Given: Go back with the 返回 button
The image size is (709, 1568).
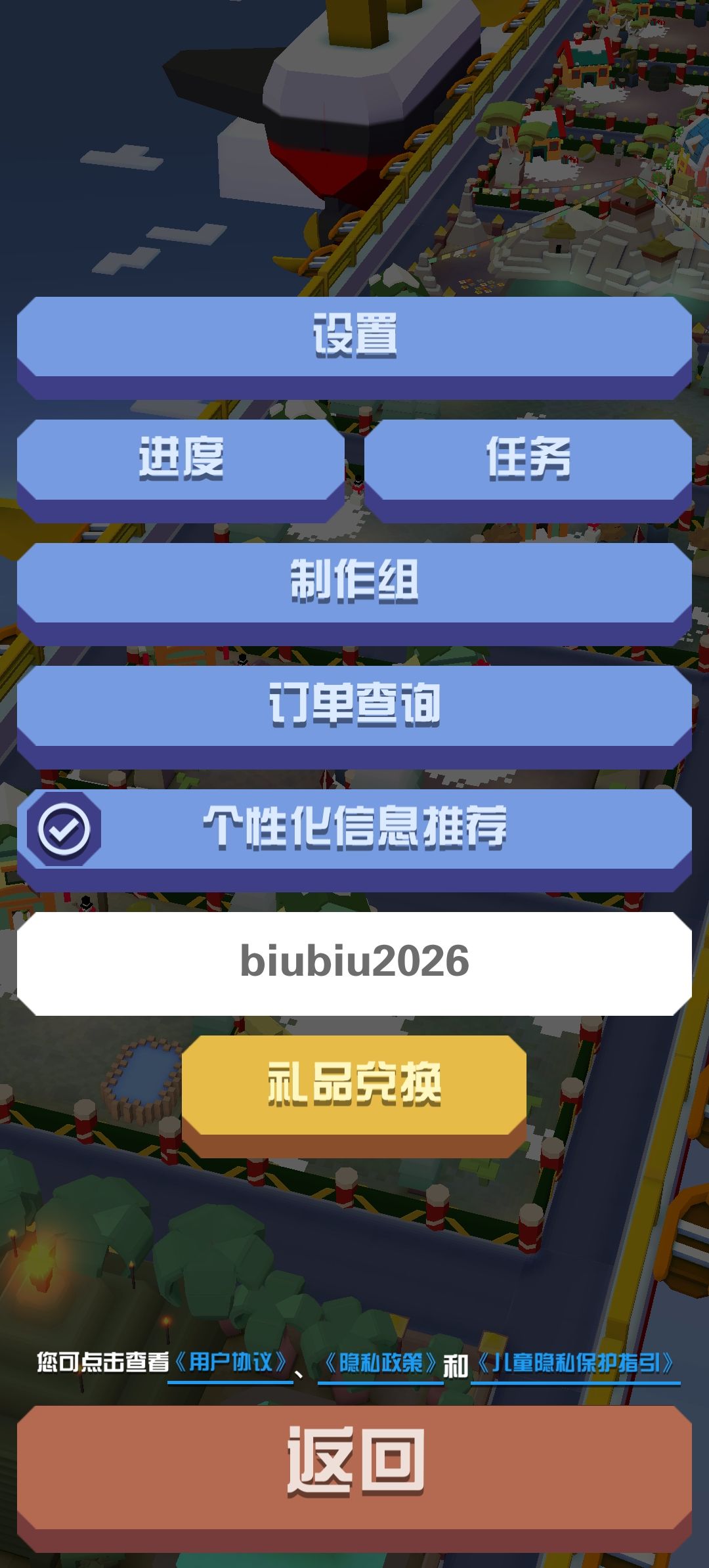Looking at the screenshot, I should tap(354, 1479).
